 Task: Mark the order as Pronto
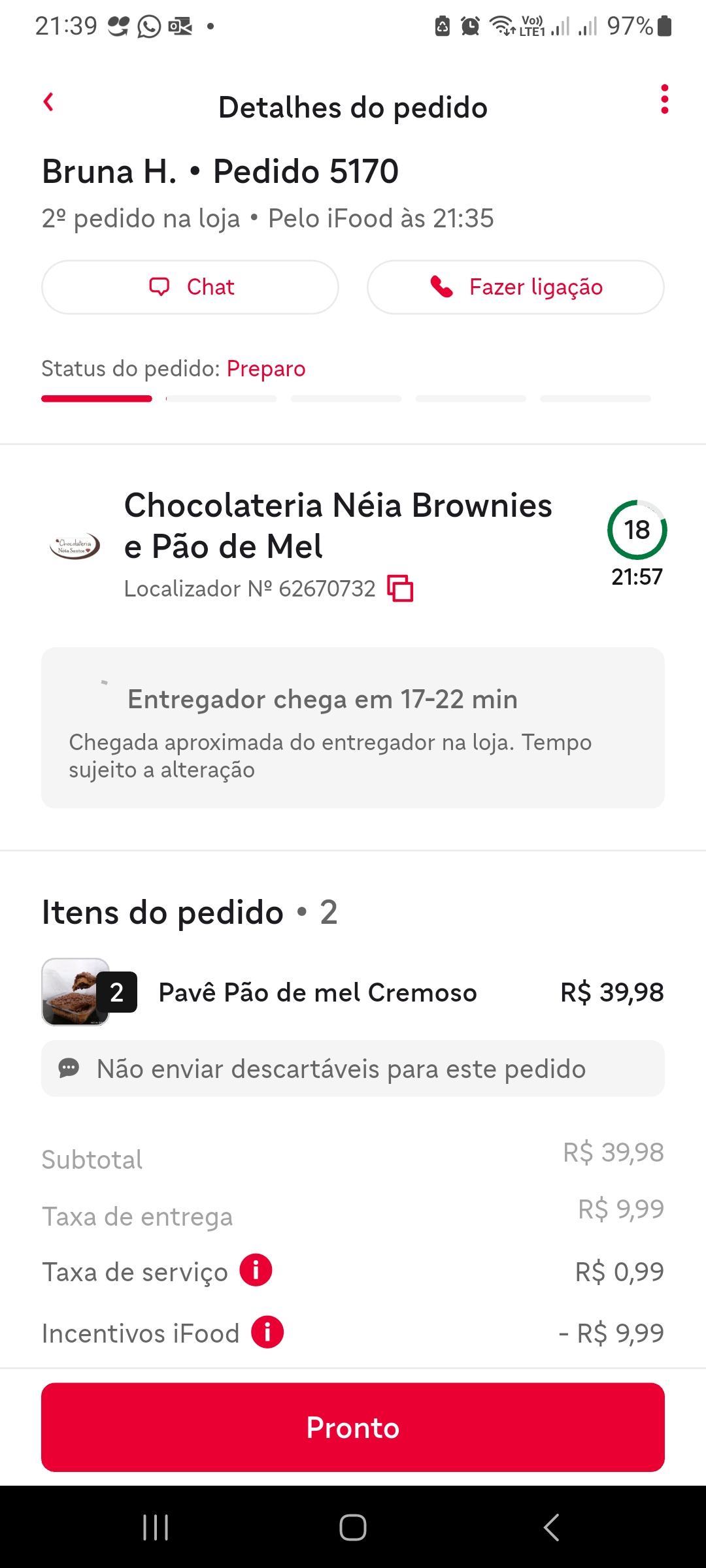[x=353, y=1428]
